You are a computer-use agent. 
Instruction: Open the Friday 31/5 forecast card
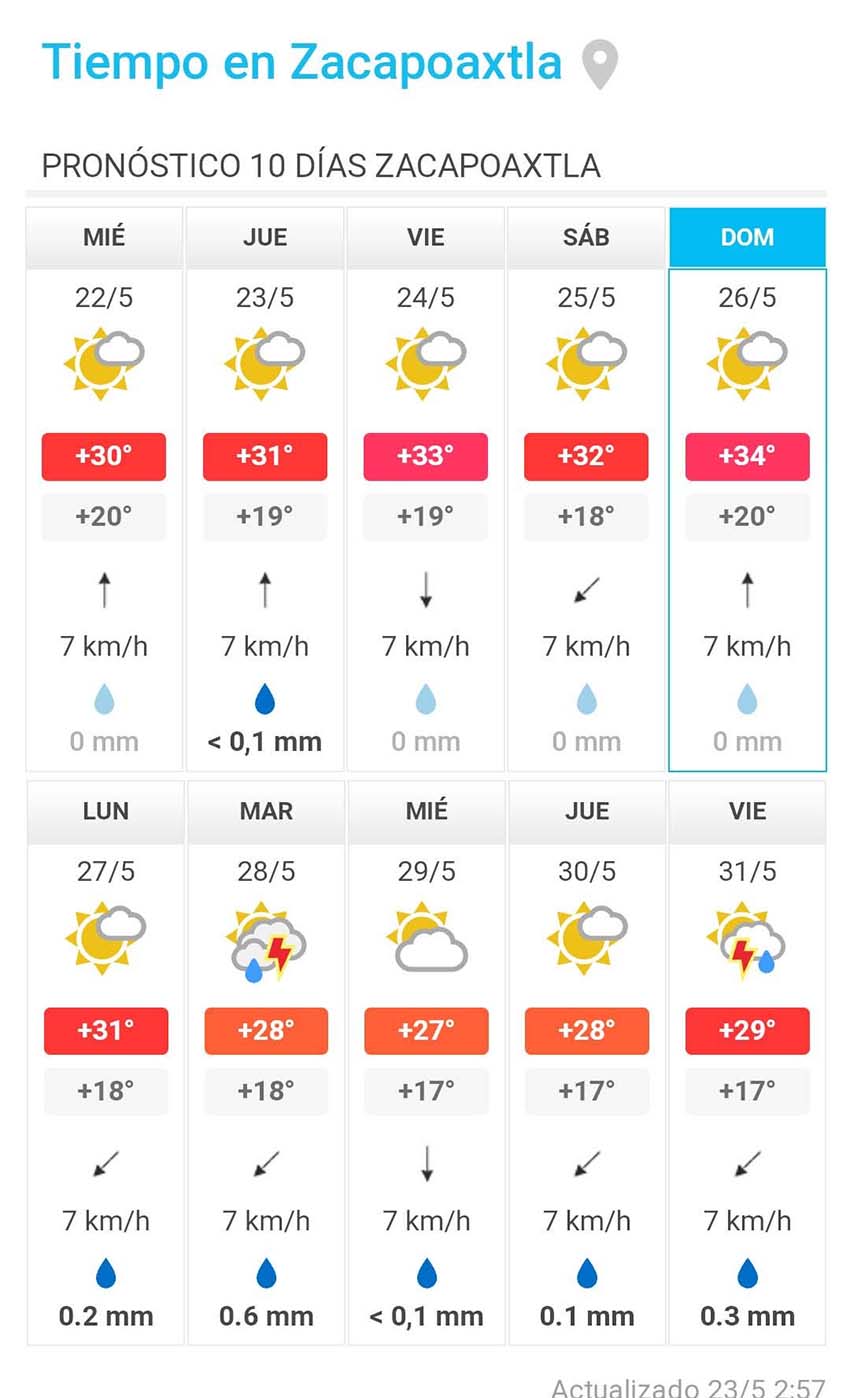[747, 1062]
